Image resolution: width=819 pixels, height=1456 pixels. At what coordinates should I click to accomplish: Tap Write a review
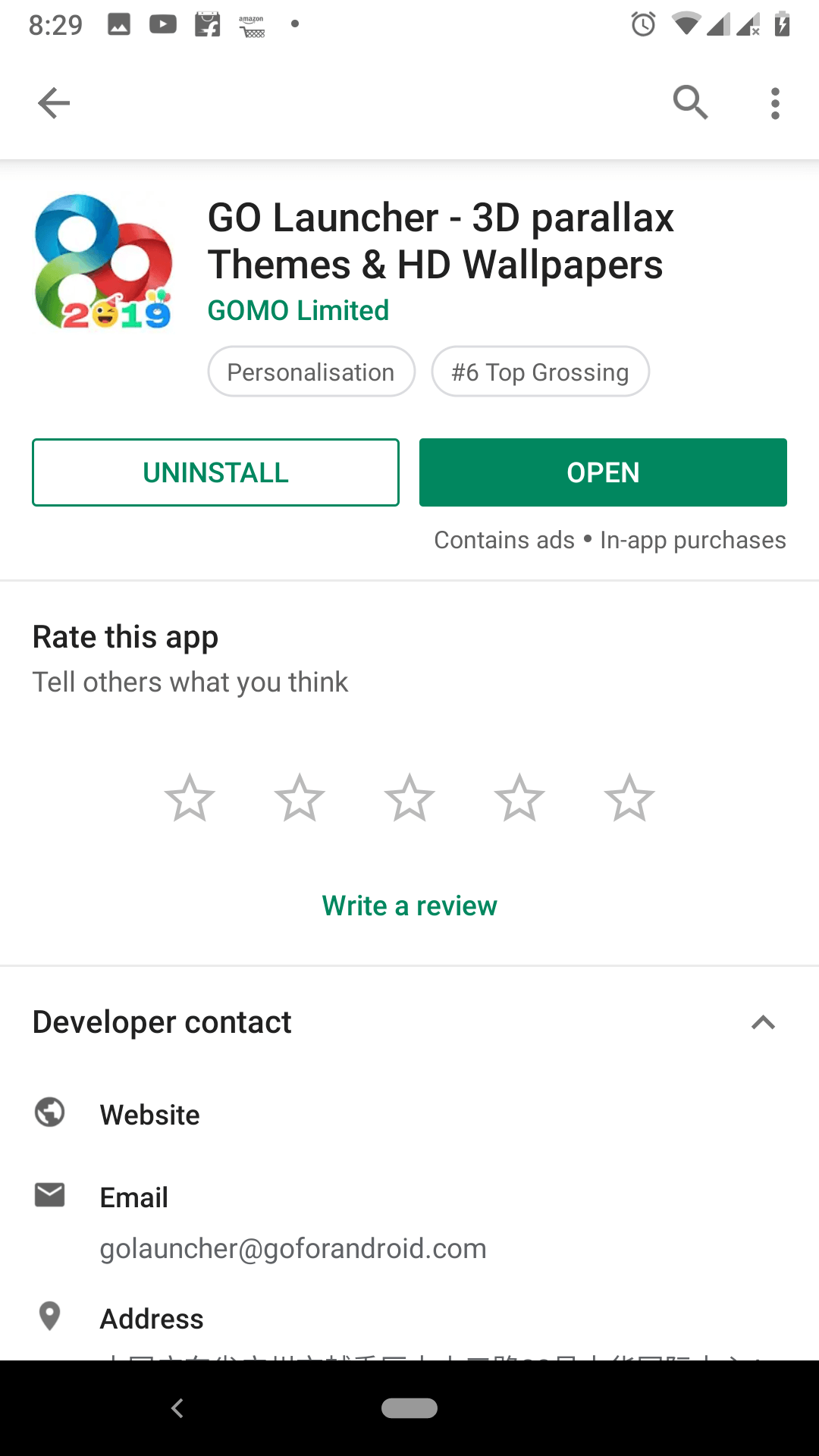(x=409, y=905)
